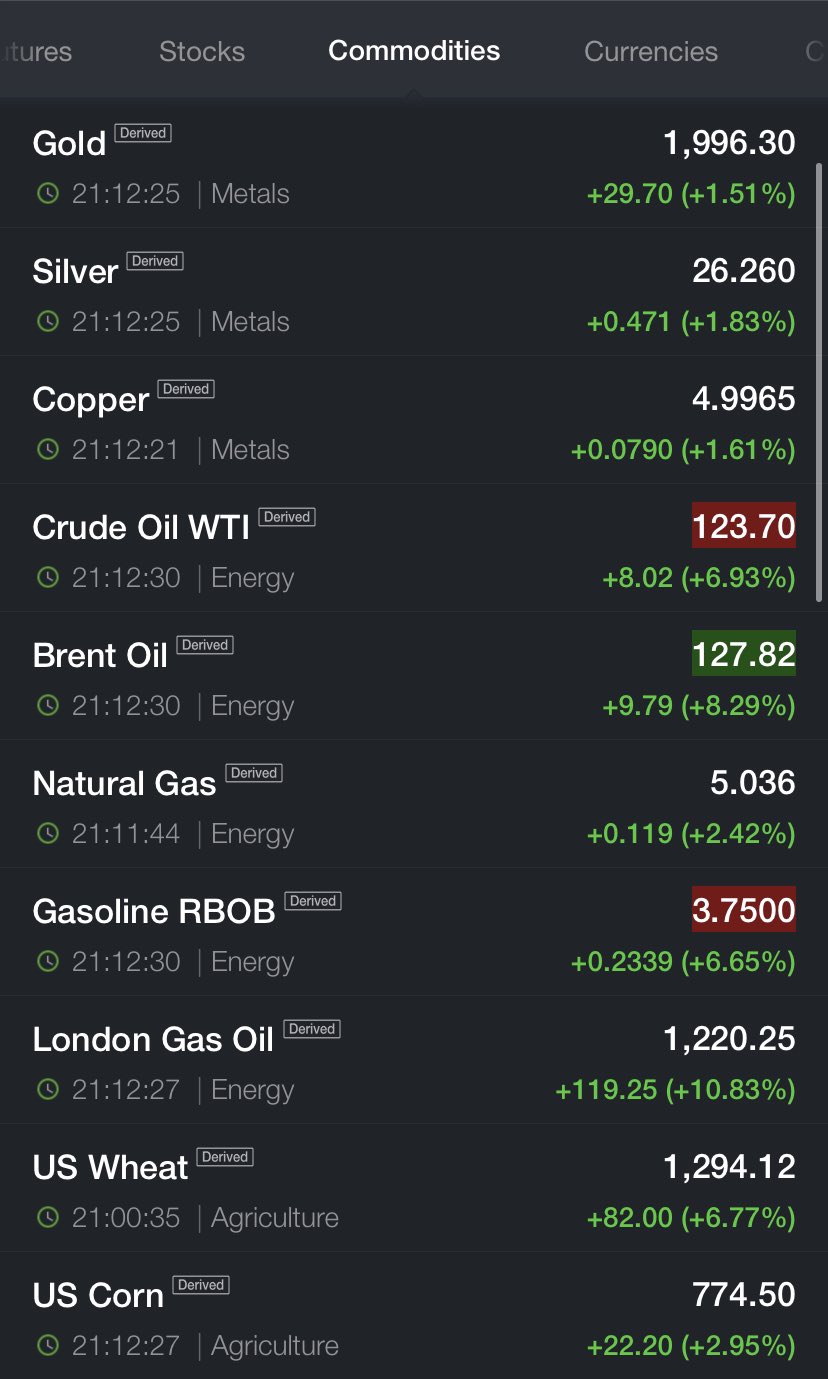View Silver price details

point(76,272)
